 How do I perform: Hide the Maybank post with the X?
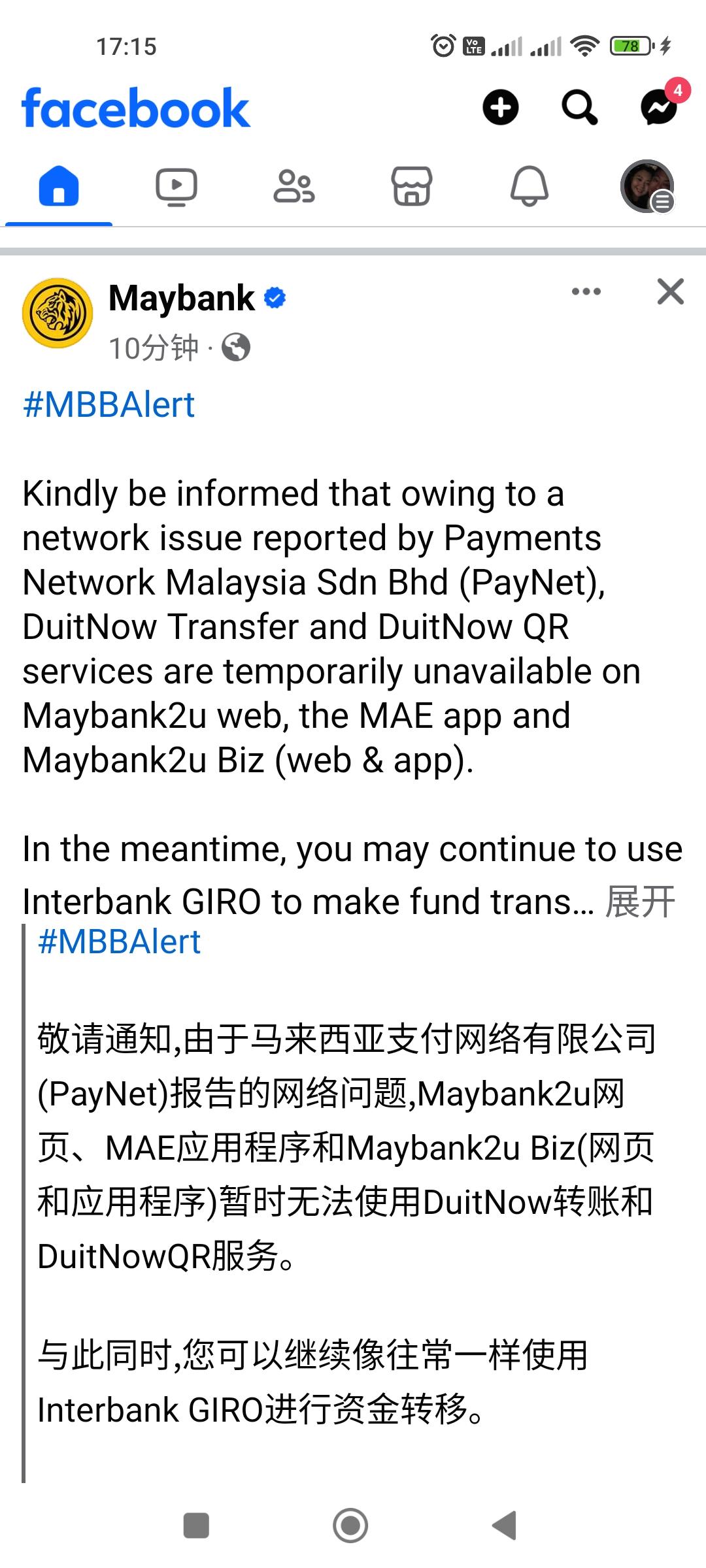[x=671, y=291]
